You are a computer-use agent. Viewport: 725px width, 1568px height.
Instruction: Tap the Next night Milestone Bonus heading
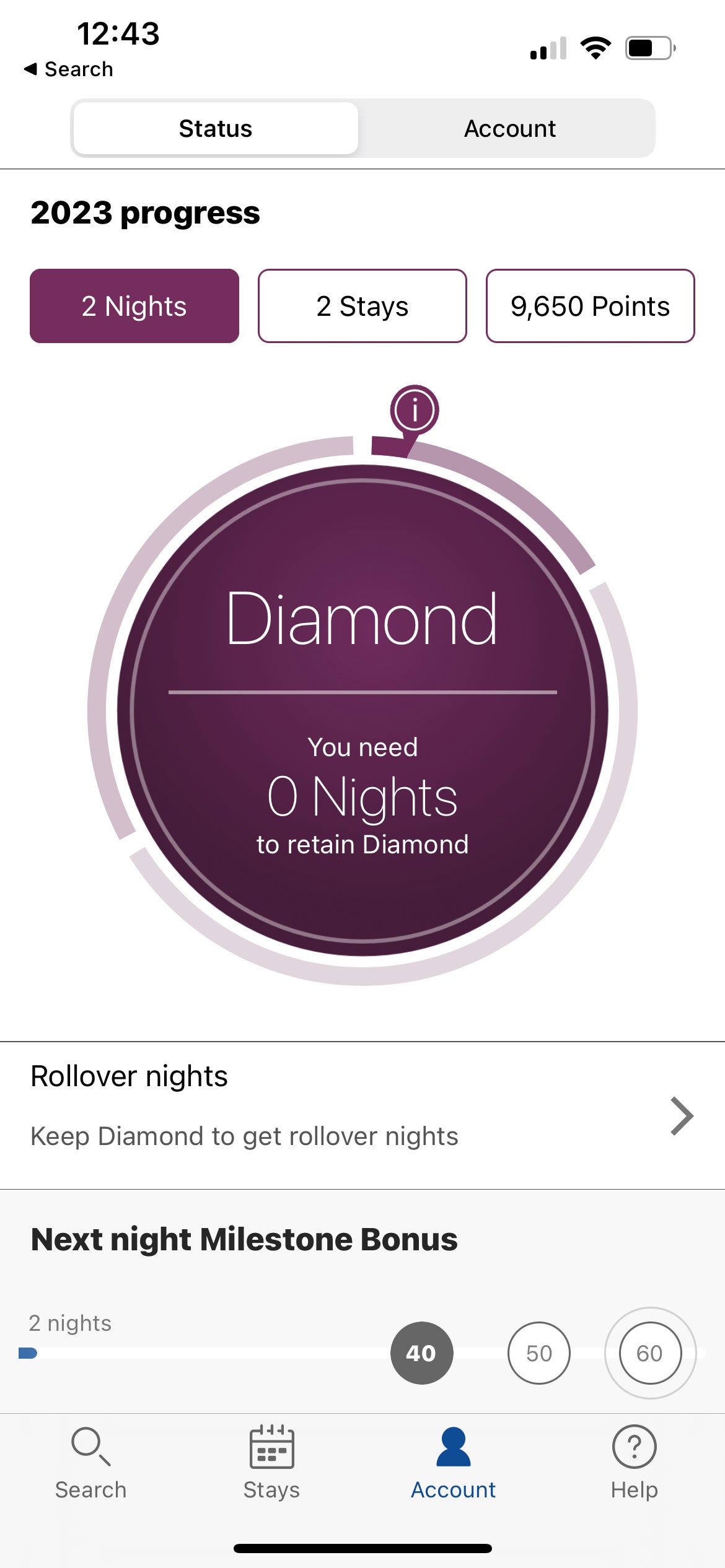coord(244,1239)
